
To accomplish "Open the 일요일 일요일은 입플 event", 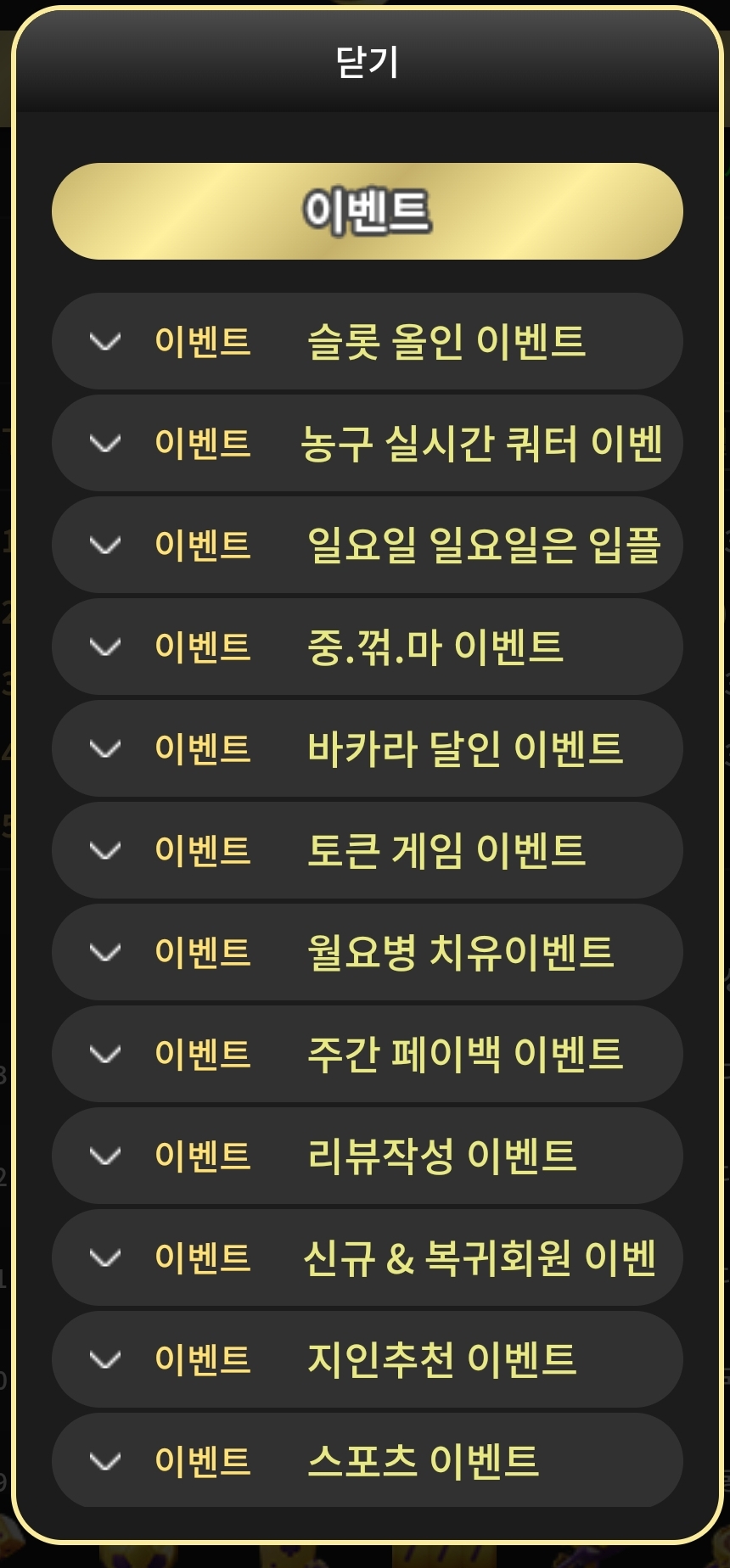I will tap(367, 545).
